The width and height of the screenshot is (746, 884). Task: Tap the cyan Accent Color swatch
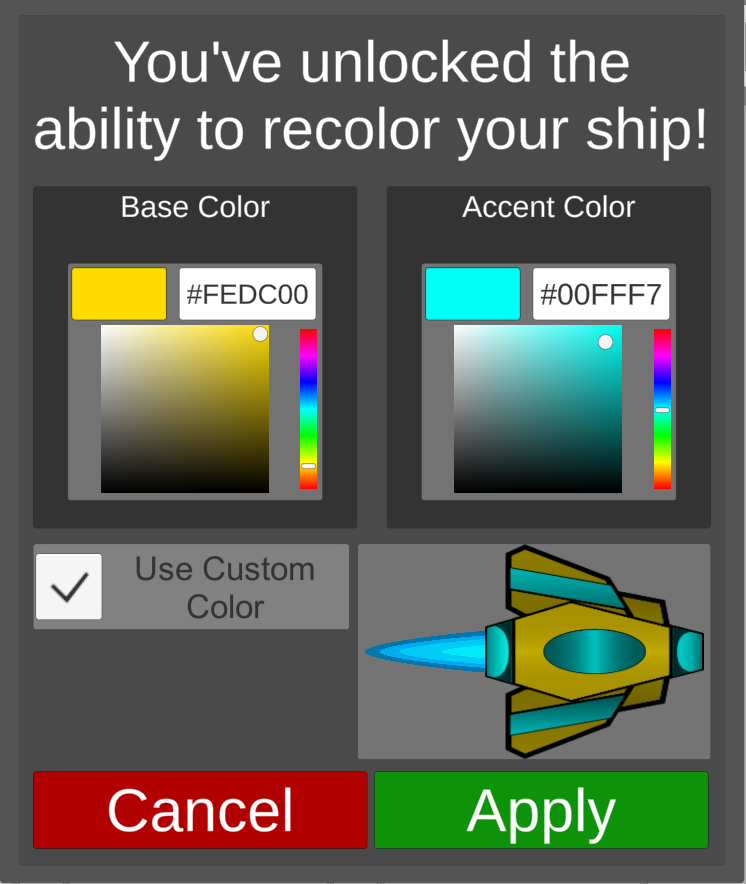[472, 294]
